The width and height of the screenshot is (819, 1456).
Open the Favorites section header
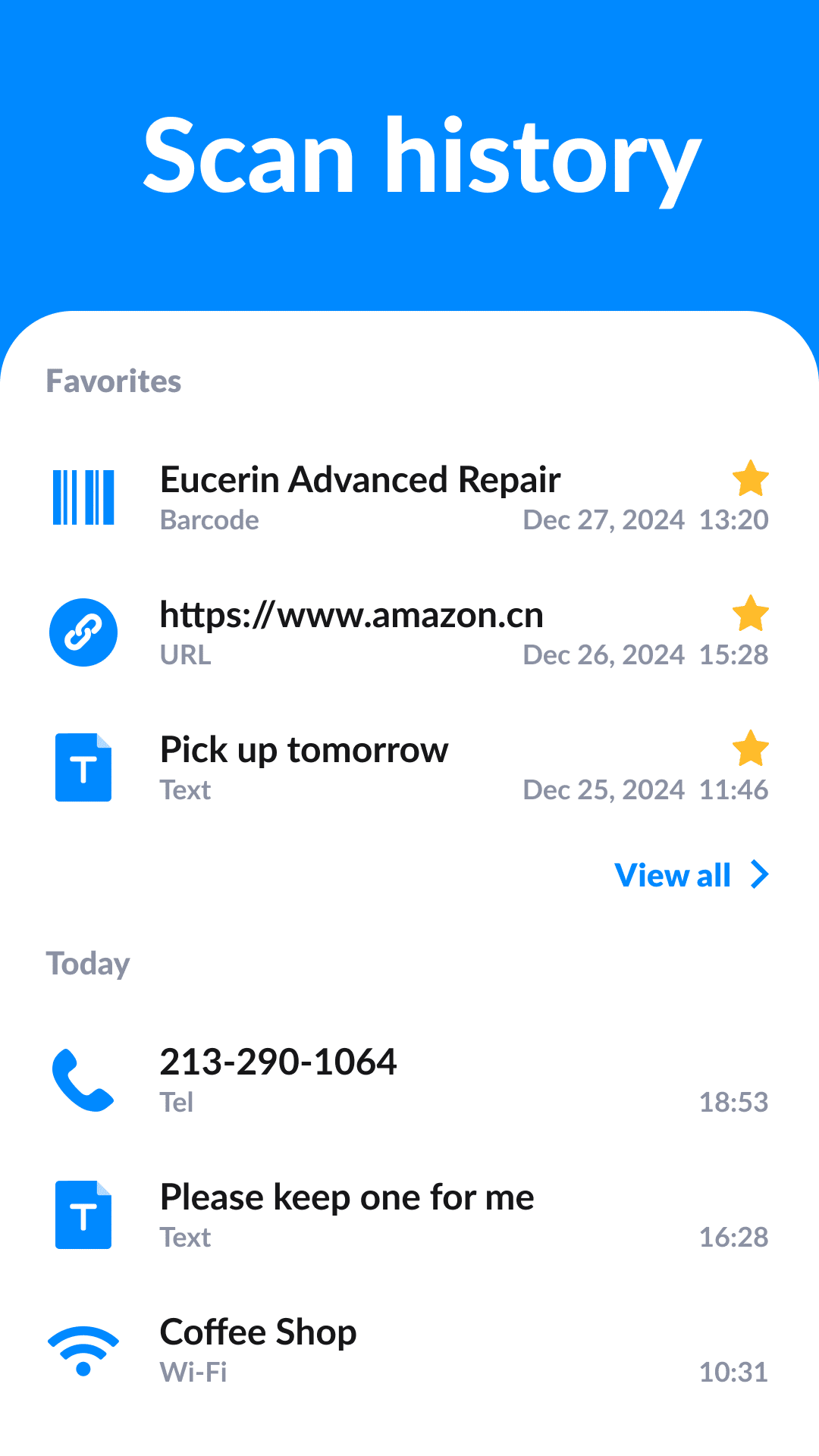click(114, 381)
